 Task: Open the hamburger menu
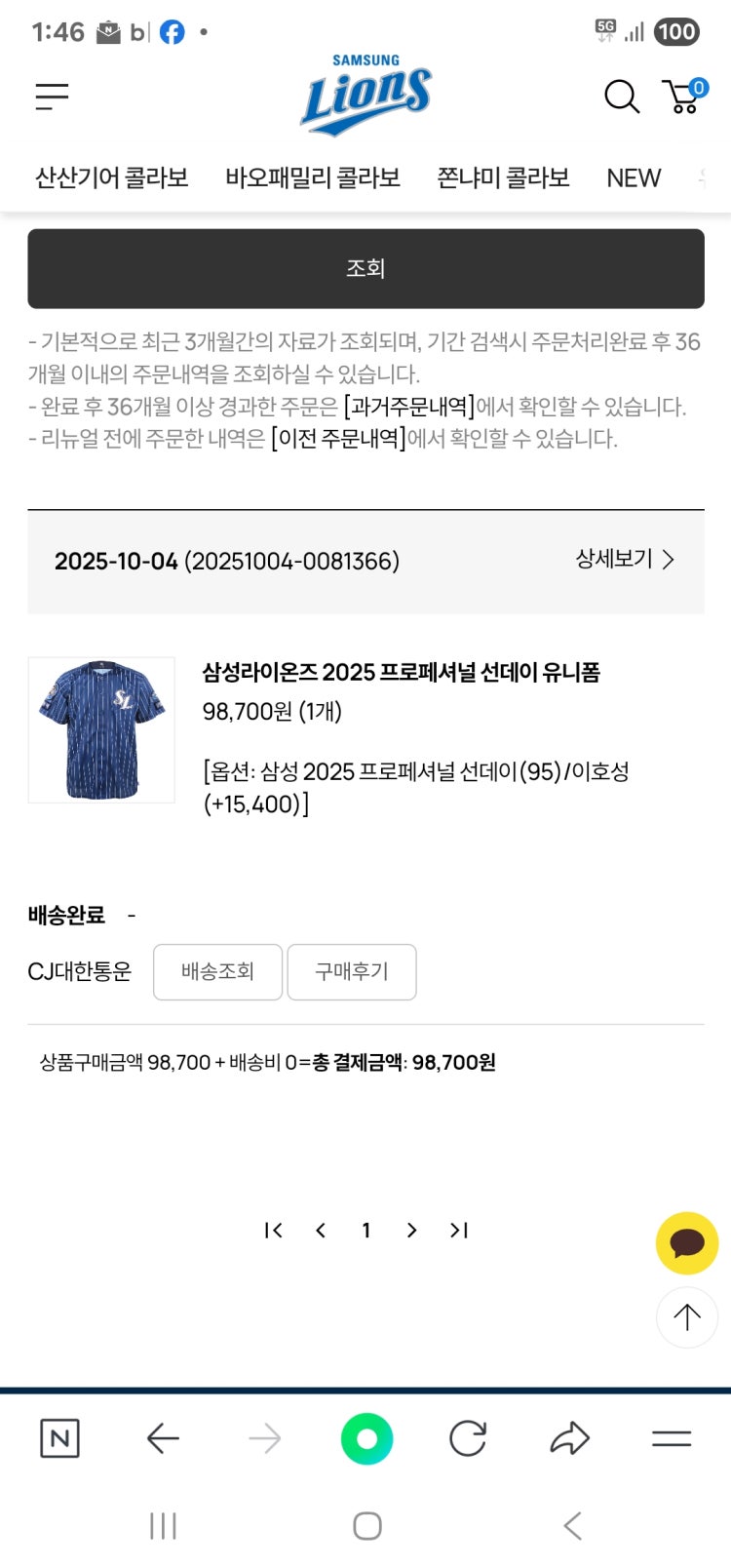52,95
